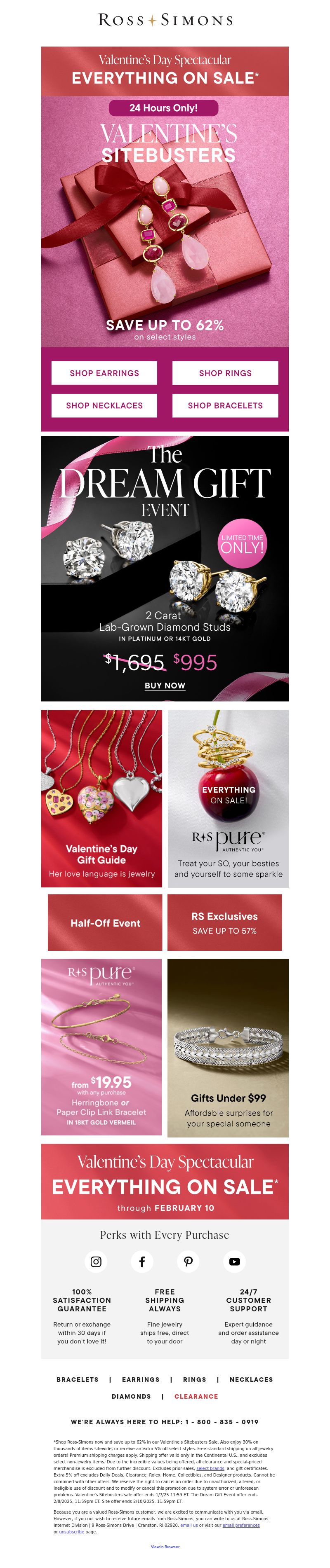Select the Shop Necklaces button
Viewport: 330px width, 1568px height.
coord(104,405)
